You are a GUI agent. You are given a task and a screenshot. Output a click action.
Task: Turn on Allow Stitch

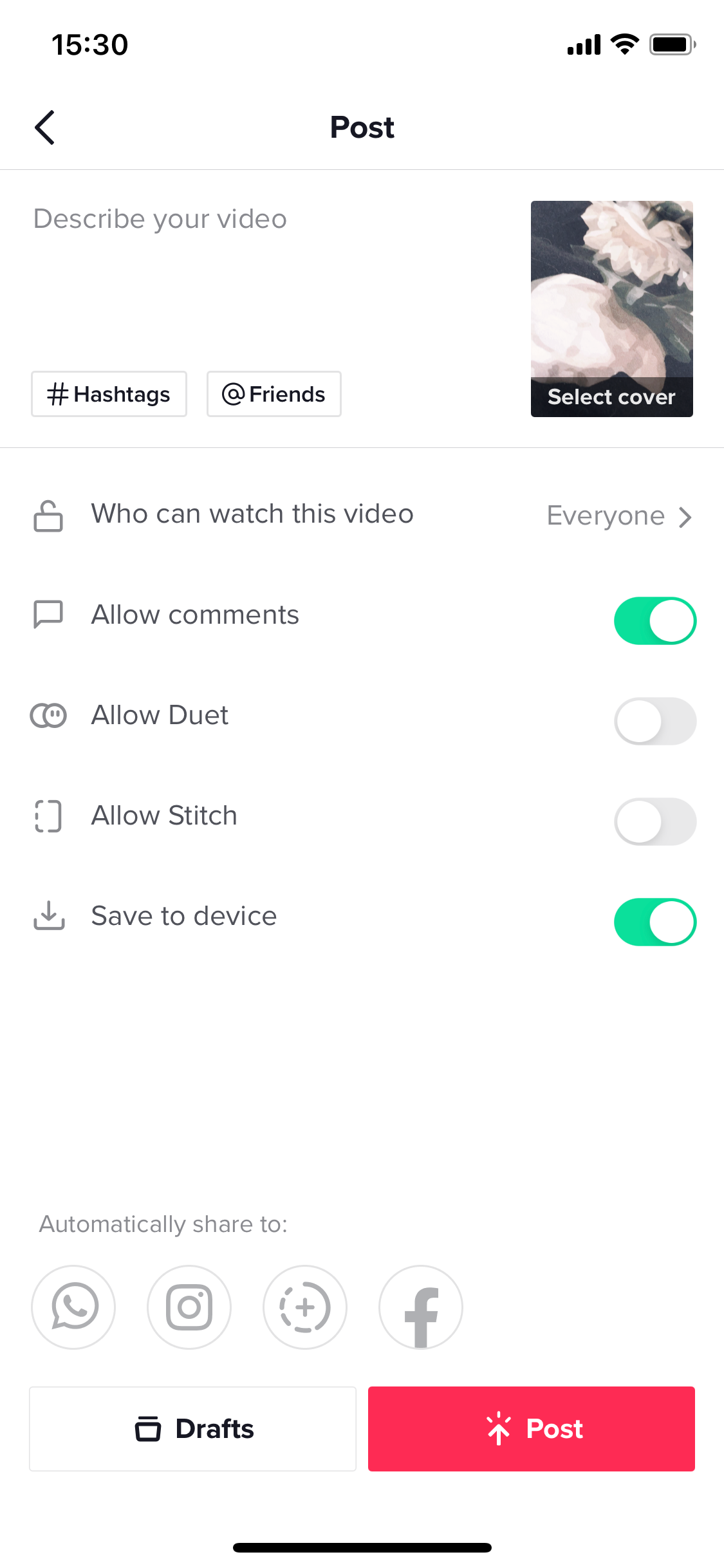click(x=654, y=822)
